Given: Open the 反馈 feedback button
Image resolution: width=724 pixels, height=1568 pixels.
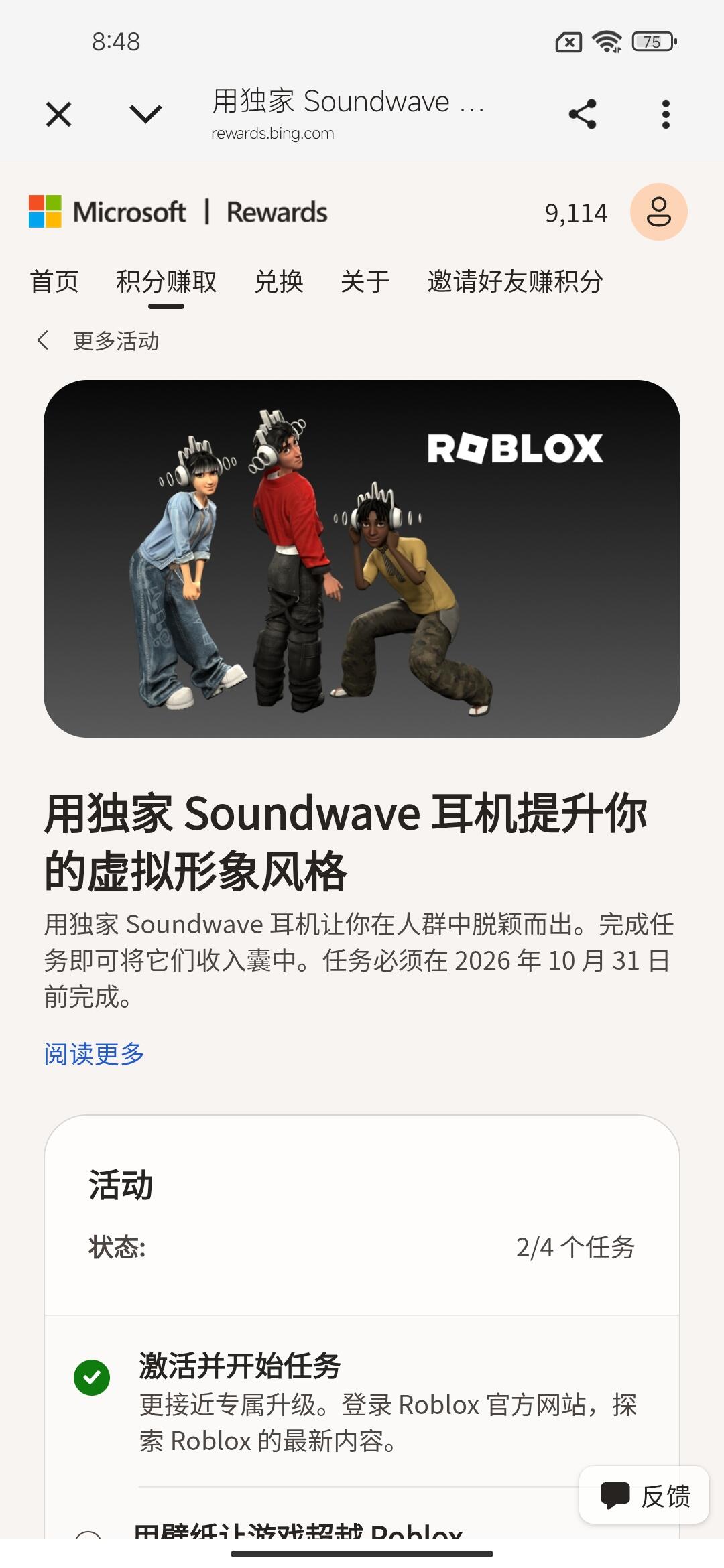Looking at the screenshot, I should click(x=644, y=1495).
